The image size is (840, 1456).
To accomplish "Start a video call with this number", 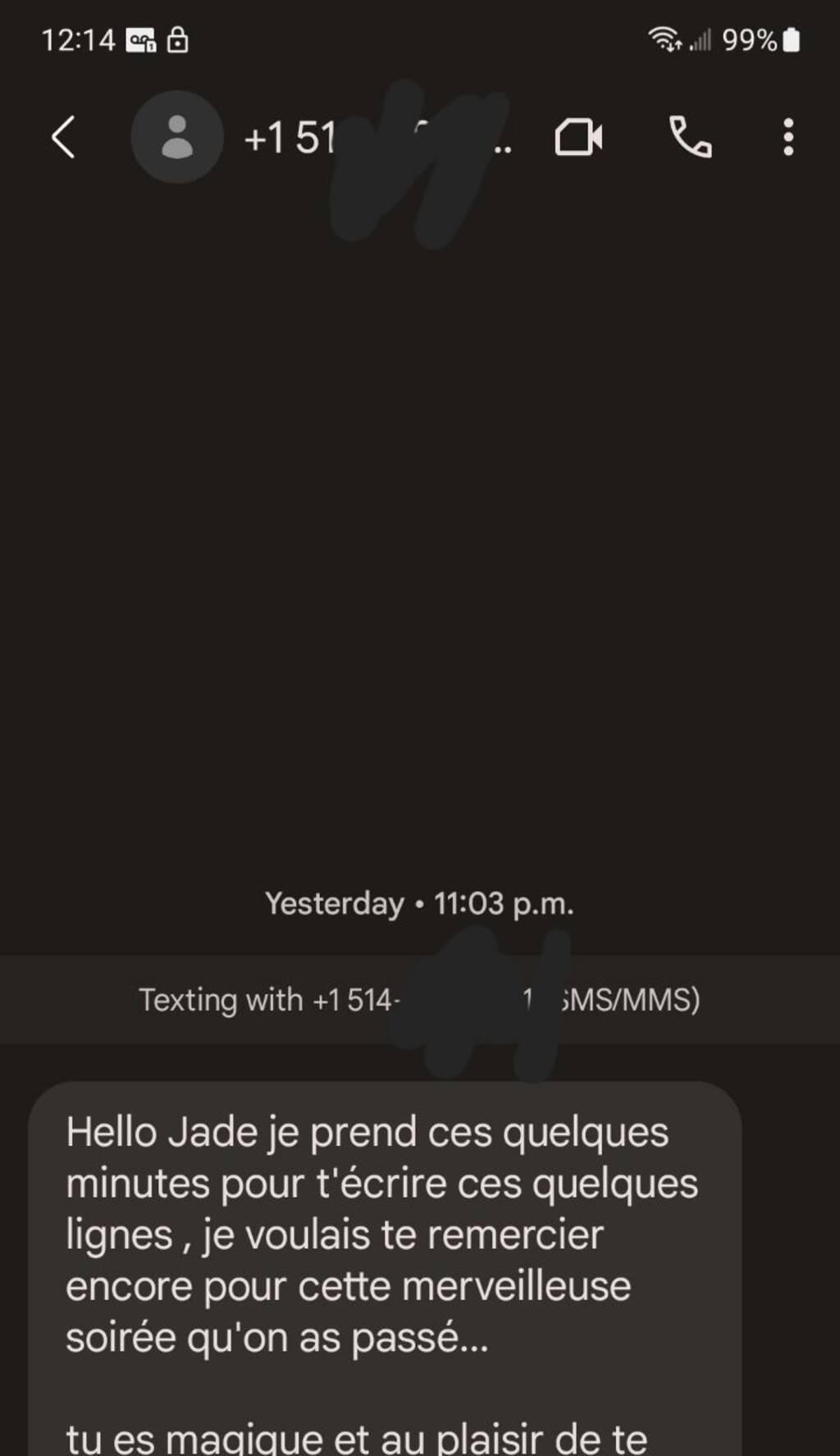I will (578, 137).
